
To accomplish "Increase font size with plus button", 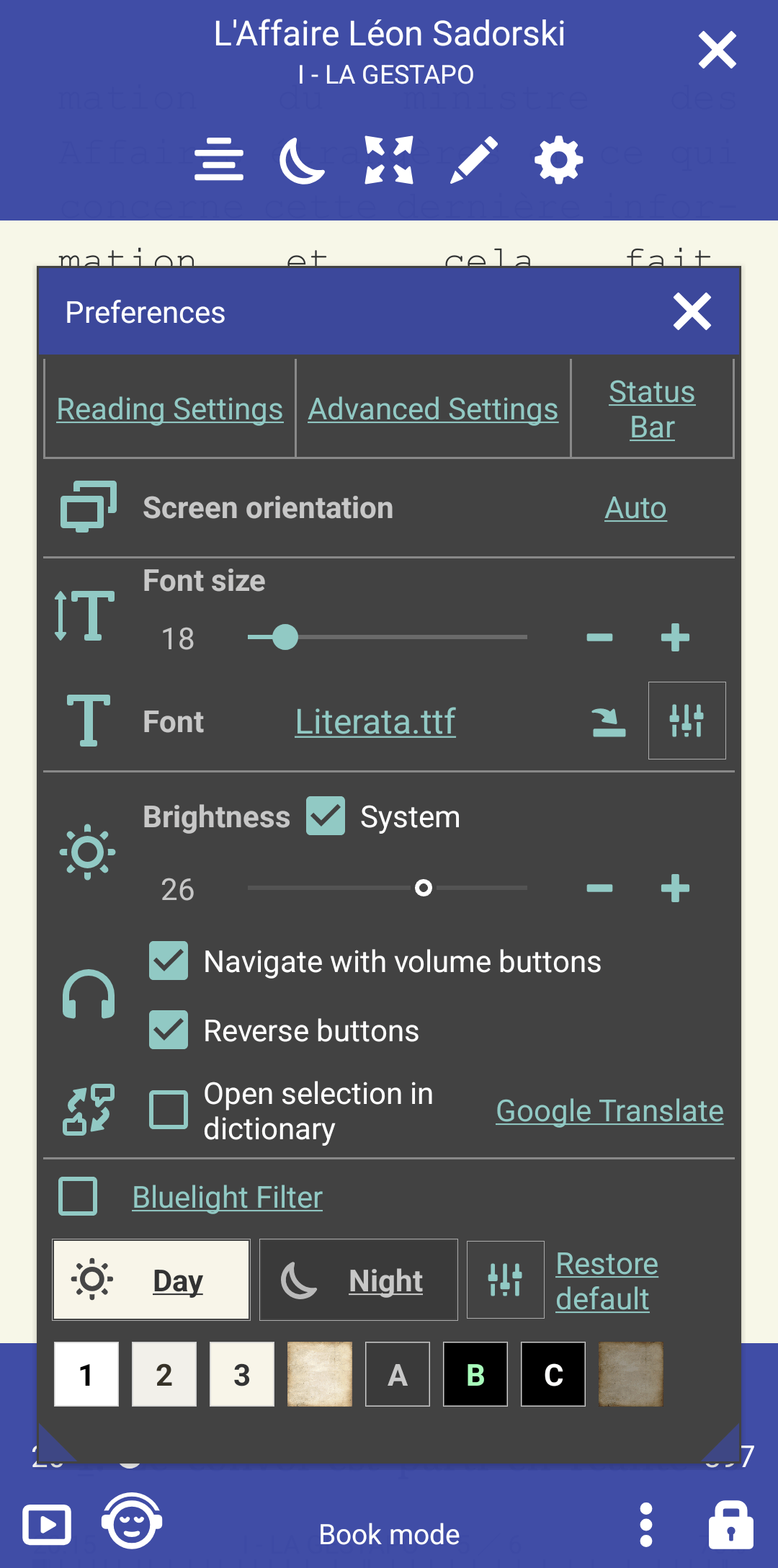I will 675,638.
